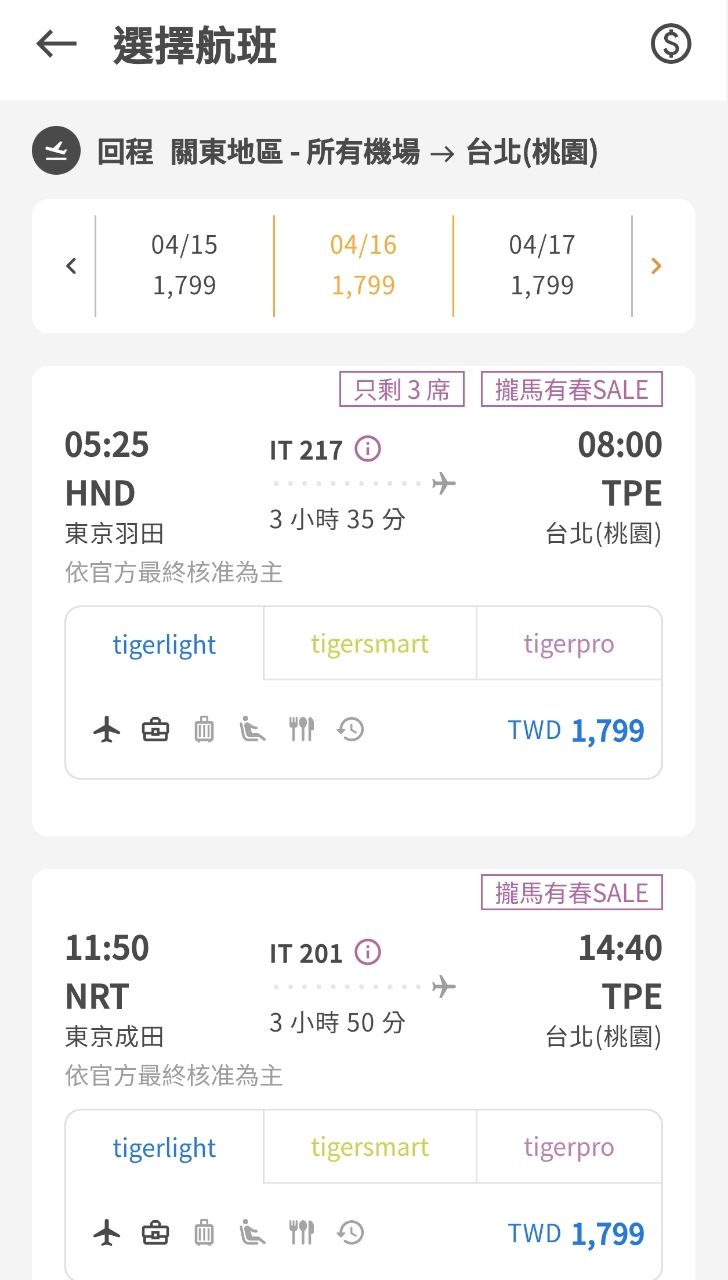This screenshot has height=1280, width=728.
Task: Switch to tigerpro fare for IT 217
Action: point(568,644)
